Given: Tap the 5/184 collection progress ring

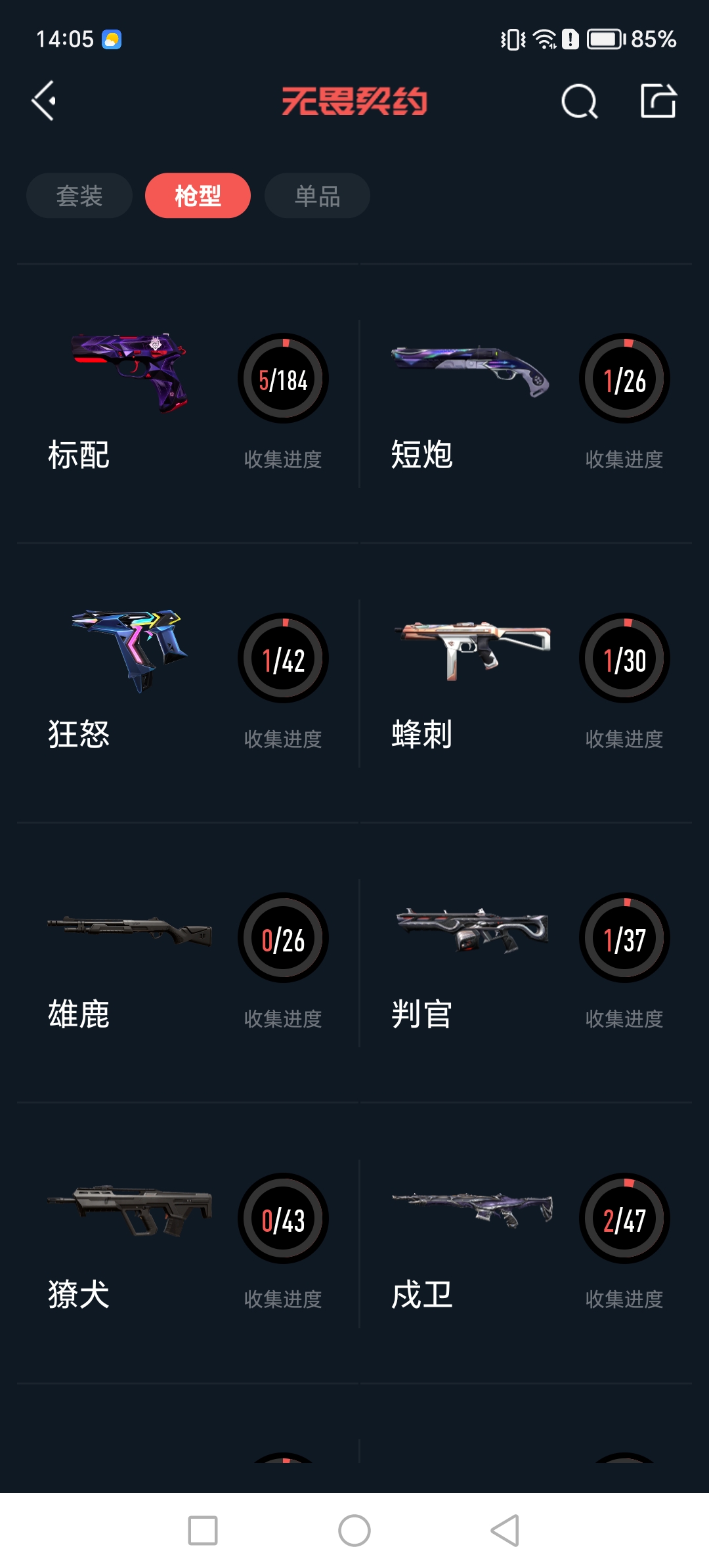Looking at the screenshot, I should point(282,380).
